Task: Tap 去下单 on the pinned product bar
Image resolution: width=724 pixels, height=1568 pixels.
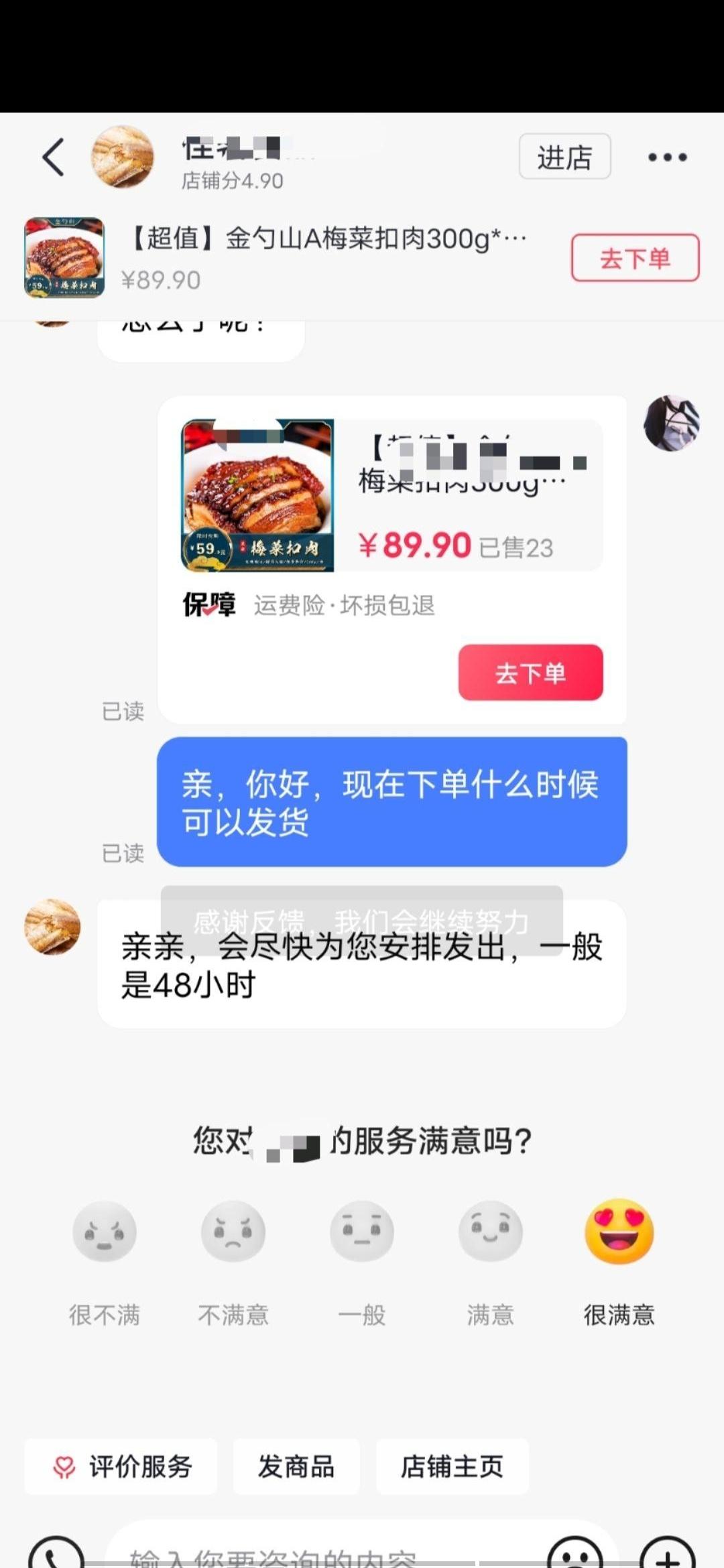Action: tap(634, 257)
